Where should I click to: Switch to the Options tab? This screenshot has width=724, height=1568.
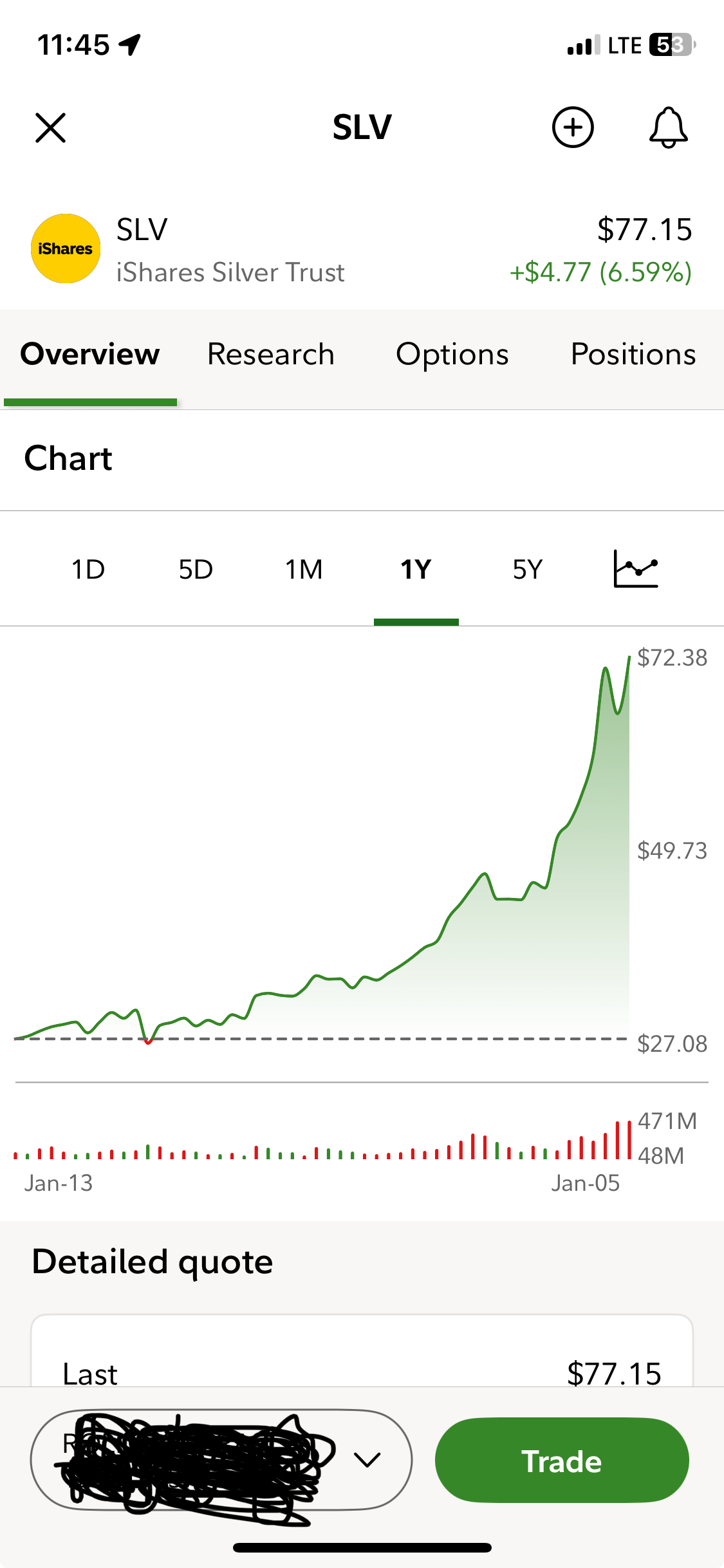point(452,355)
